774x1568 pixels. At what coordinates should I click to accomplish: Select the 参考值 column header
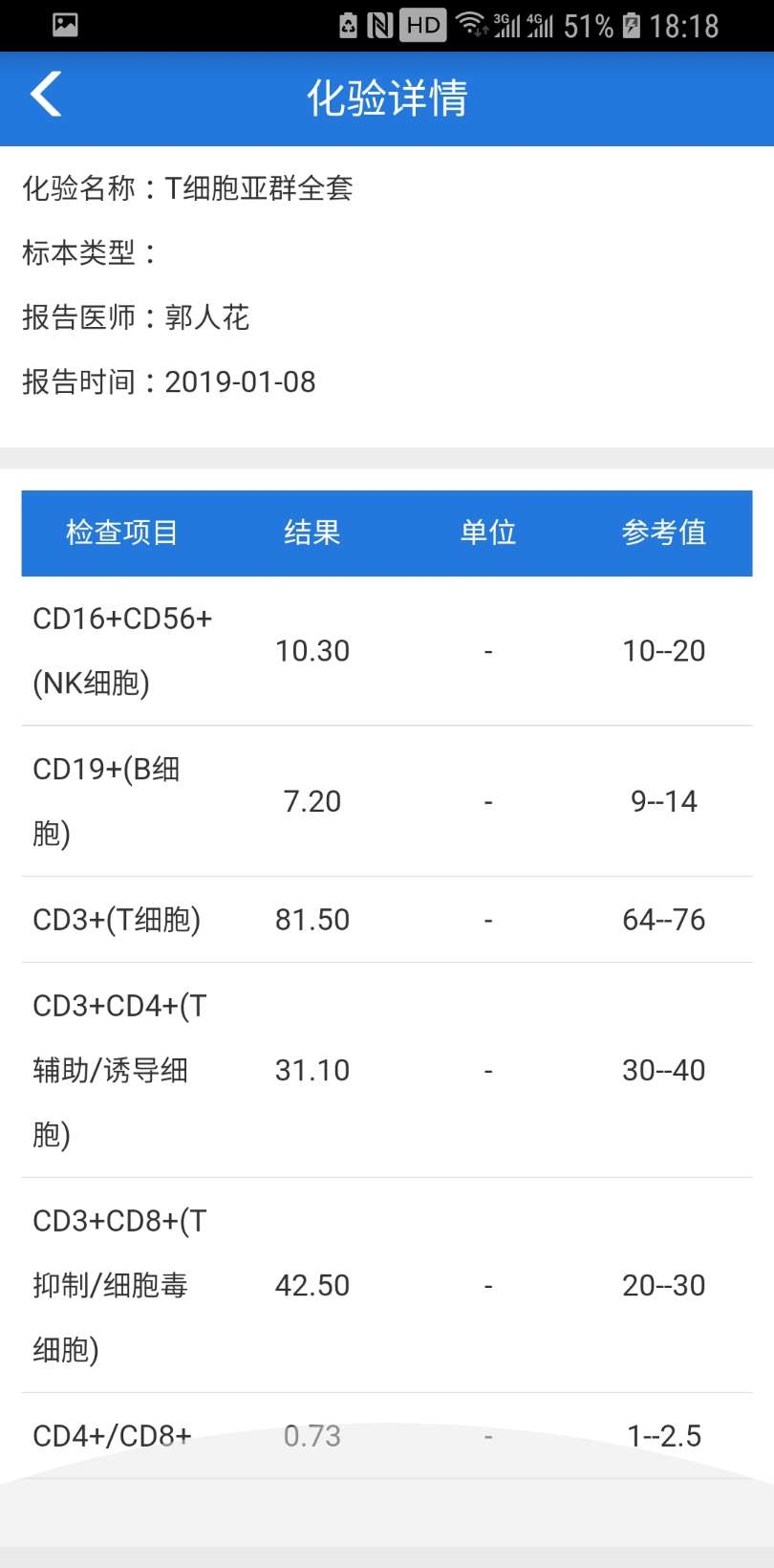(x=664, y=534)
